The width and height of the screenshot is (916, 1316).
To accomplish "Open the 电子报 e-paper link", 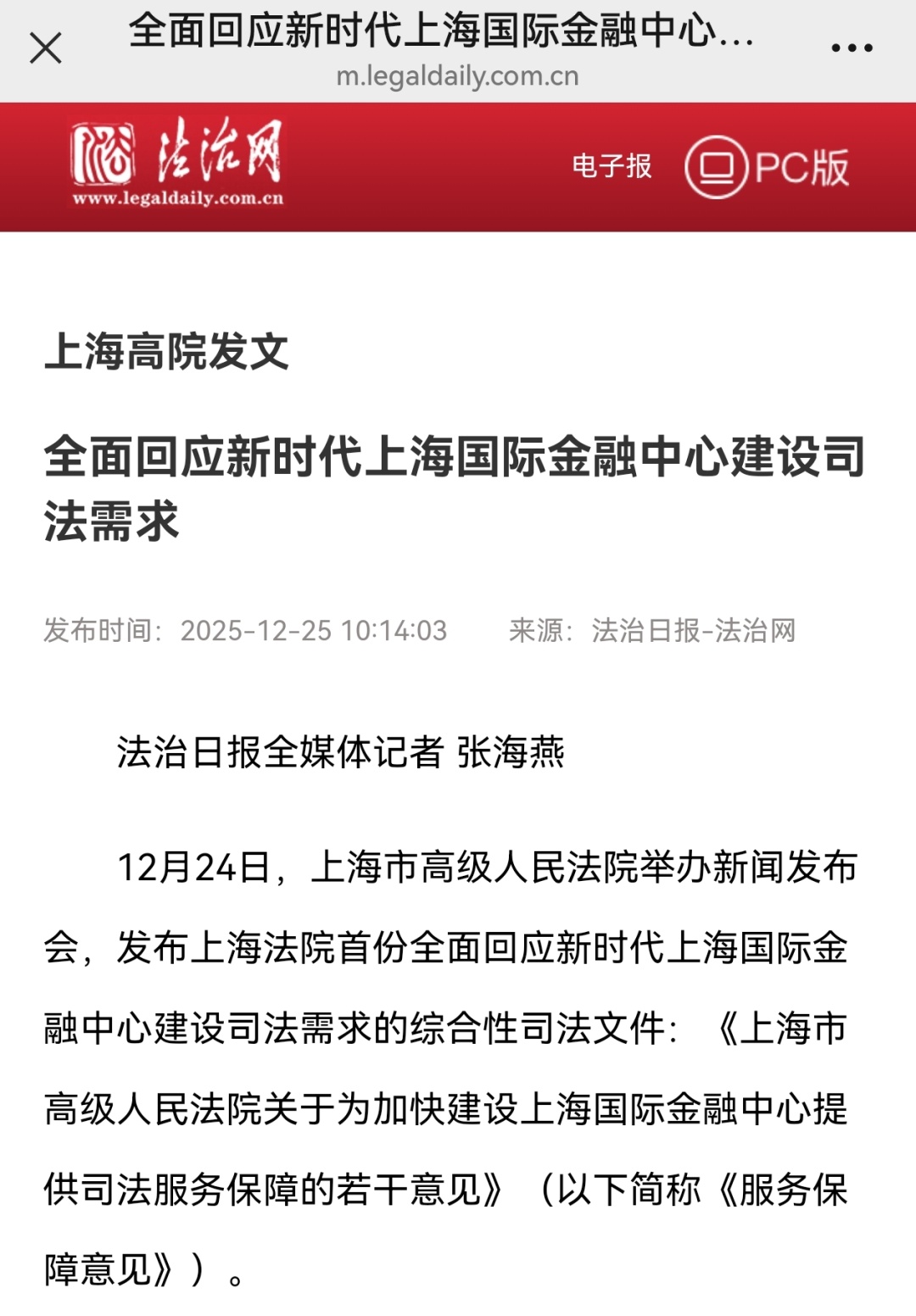I will click(x=612, y=166).
